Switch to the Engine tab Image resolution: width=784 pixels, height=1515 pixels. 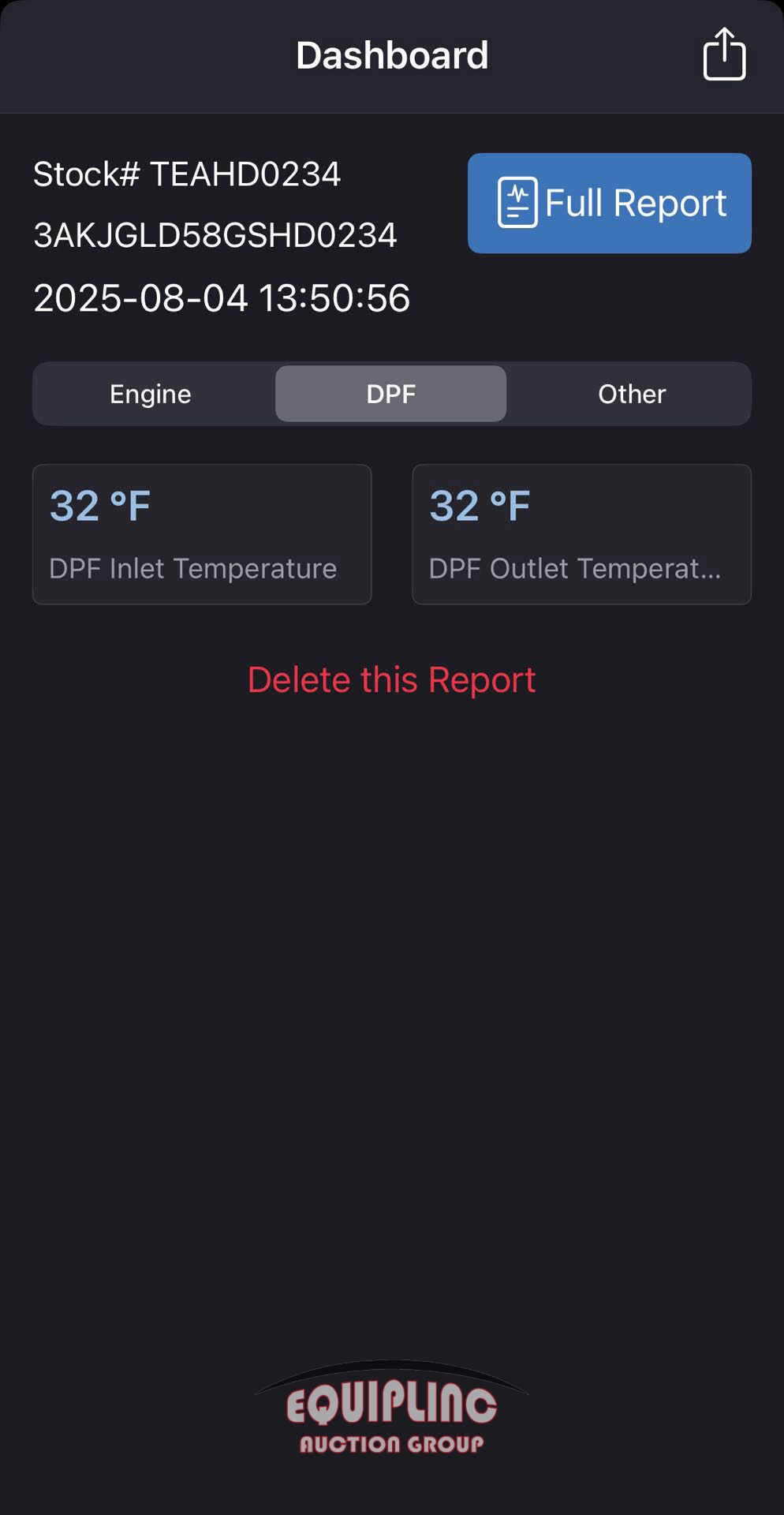[151, 394]
